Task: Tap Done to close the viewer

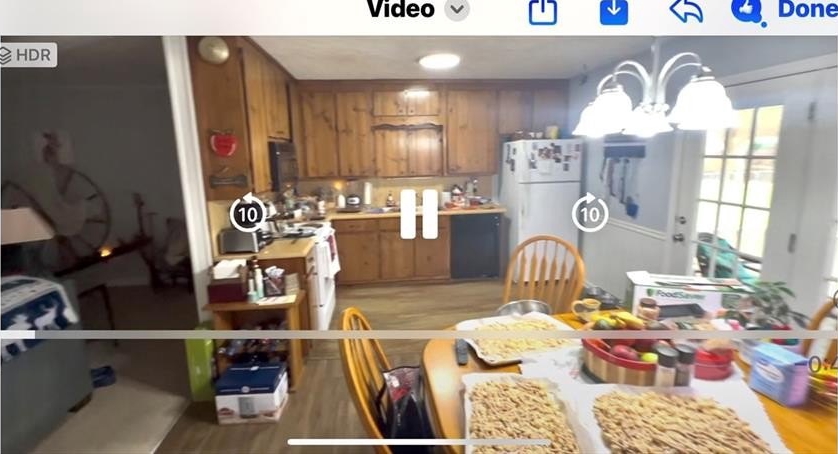Action: [x=808, y=10]
